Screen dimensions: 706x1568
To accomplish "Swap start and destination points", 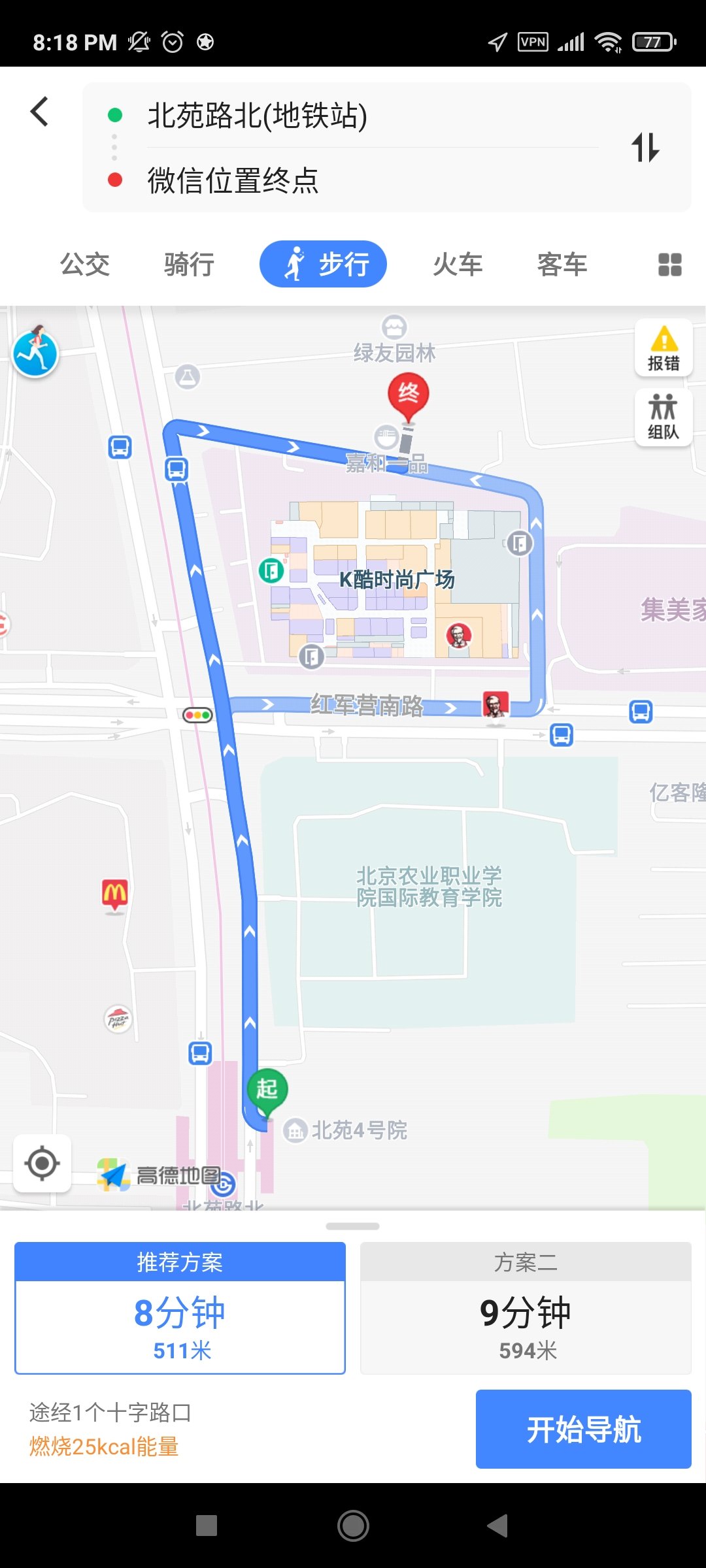I will [x=645, y=147].
